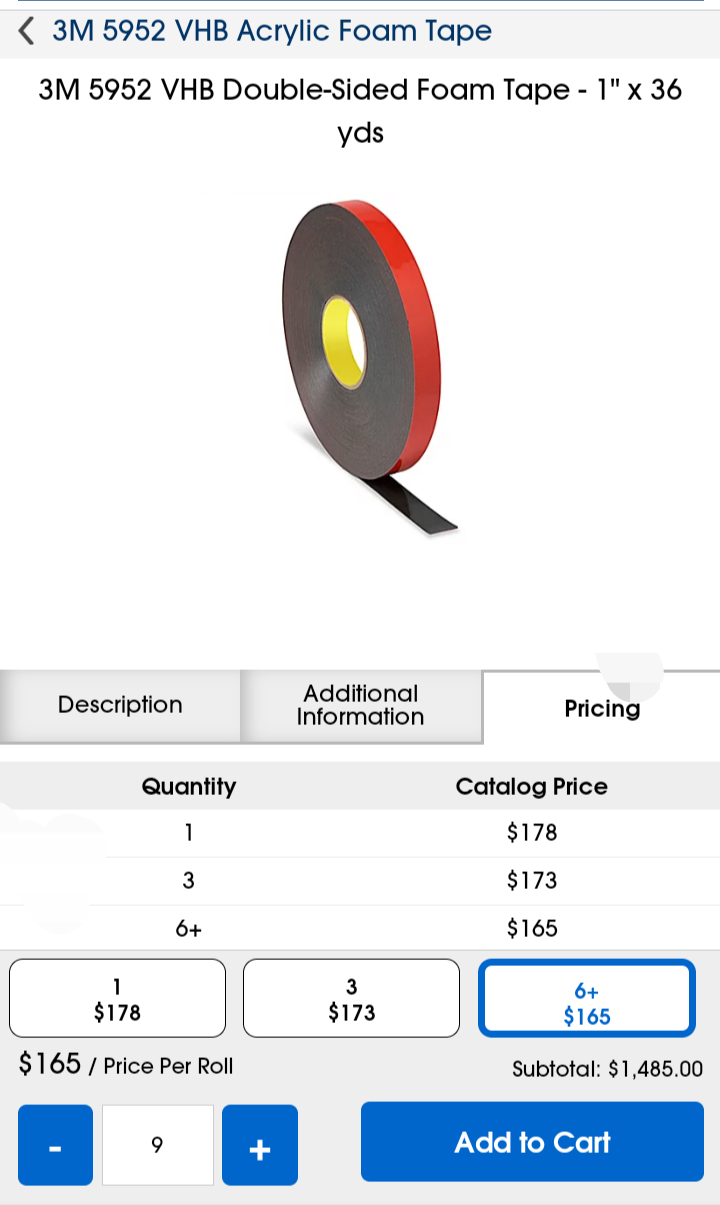View the foam tape product image
The height and width of the screenshot is (1205, 720).
[x=362, y=365]
